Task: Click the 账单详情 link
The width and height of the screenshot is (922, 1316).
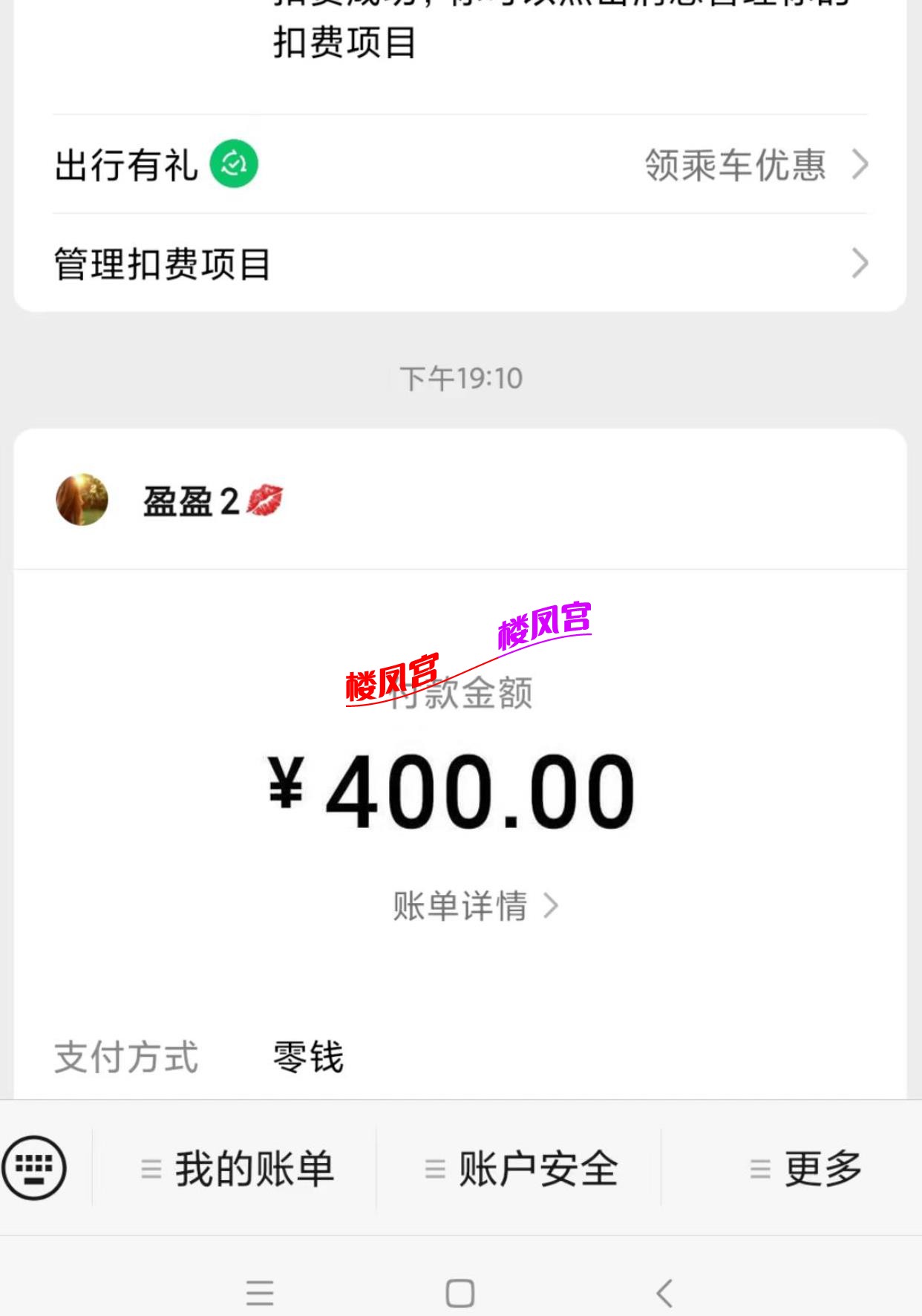Action: pos(461,905)
